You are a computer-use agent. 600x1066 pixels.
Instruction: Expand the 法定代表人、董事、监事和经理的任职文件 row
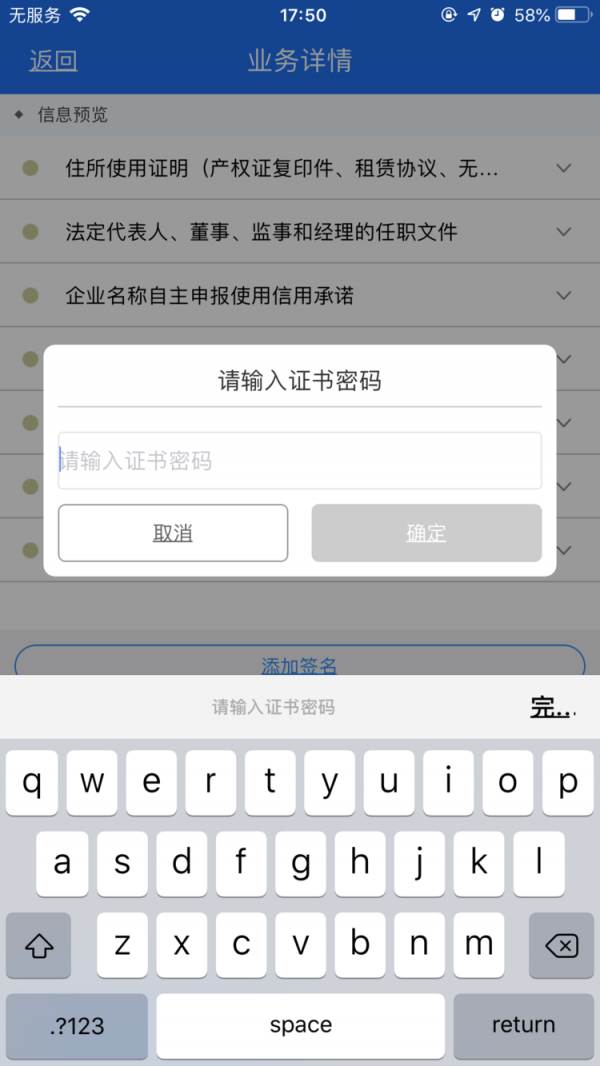pos(563,232)
